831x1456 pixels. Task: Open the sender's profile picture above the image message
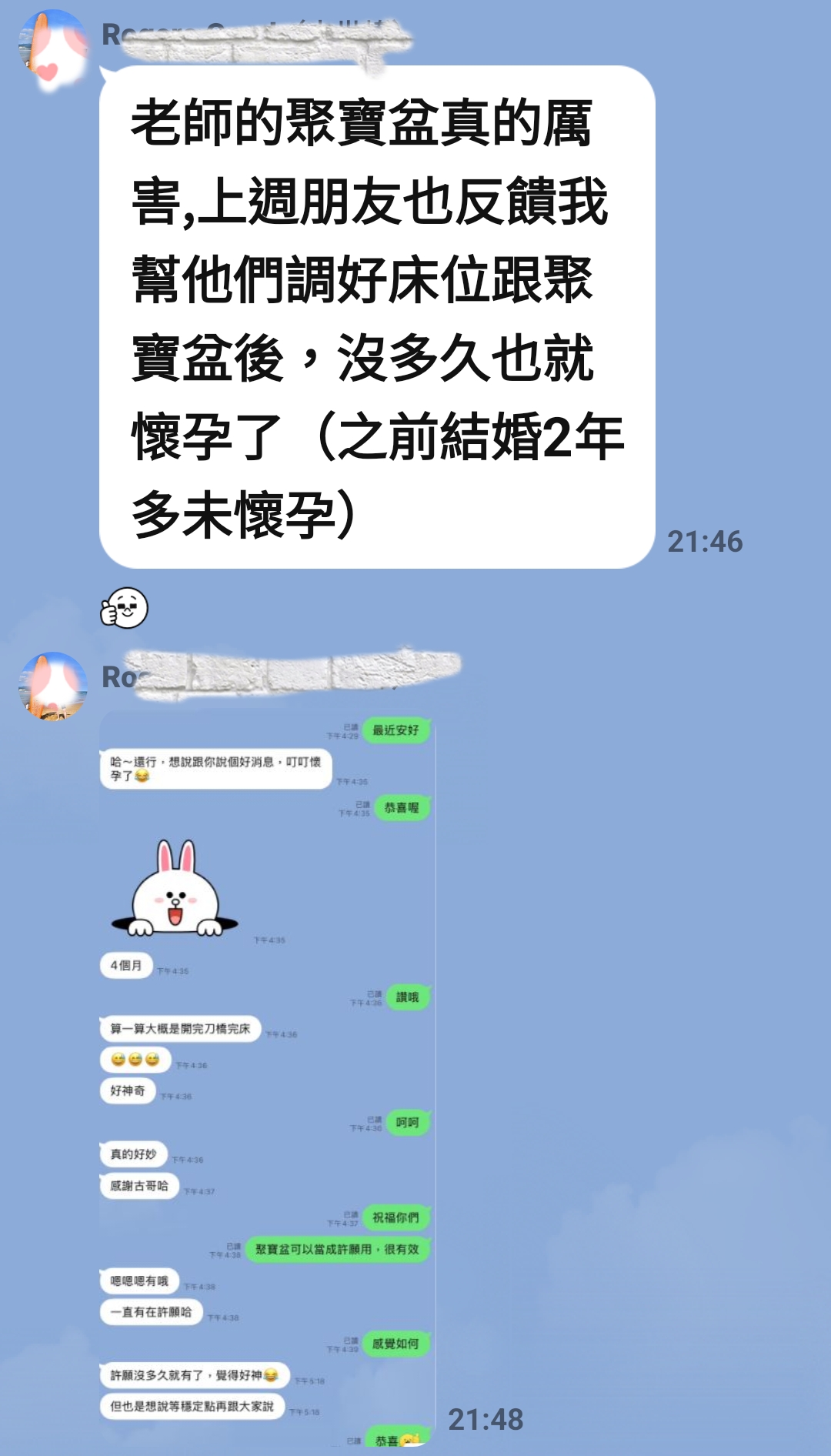52,686
